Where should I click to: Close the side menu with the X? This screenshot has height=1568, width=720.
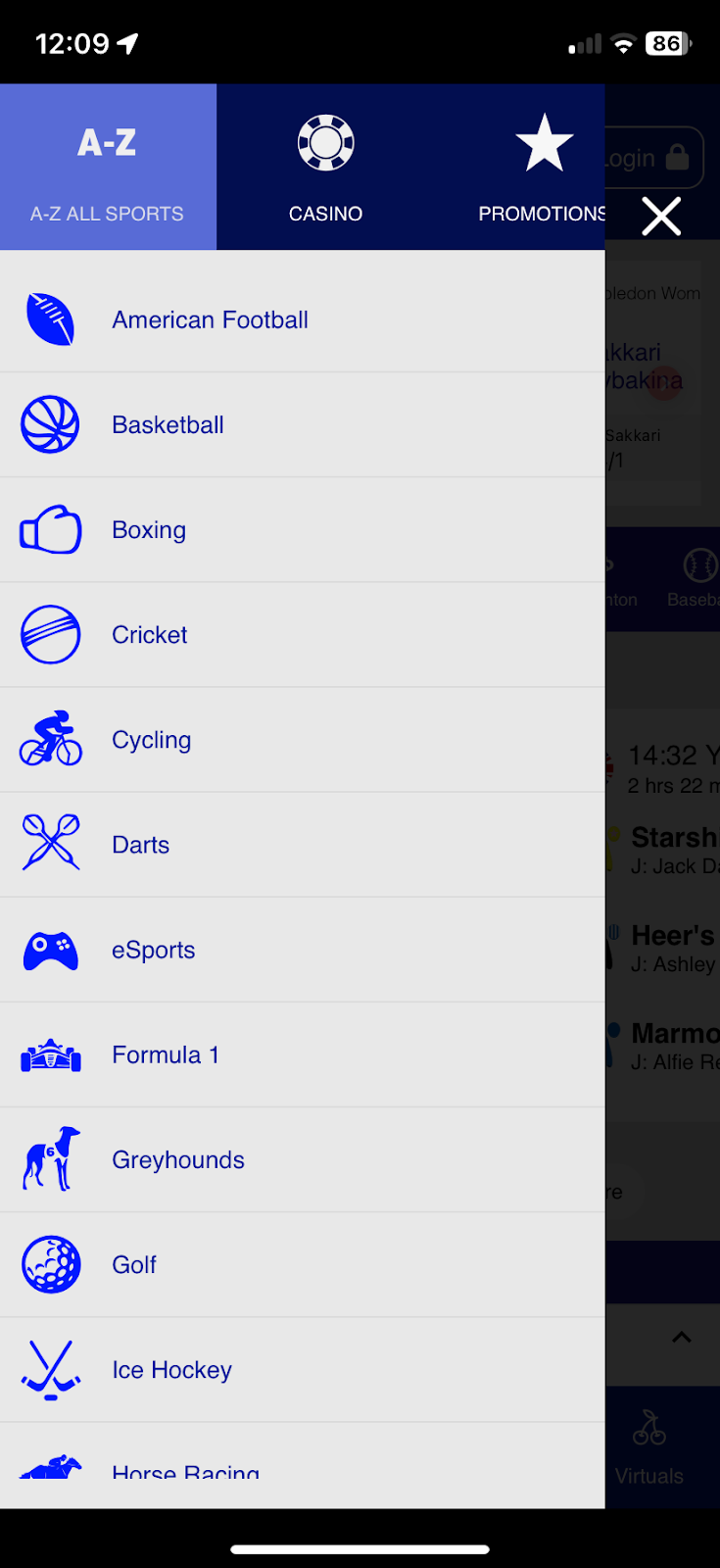click(x=661, y=217)
